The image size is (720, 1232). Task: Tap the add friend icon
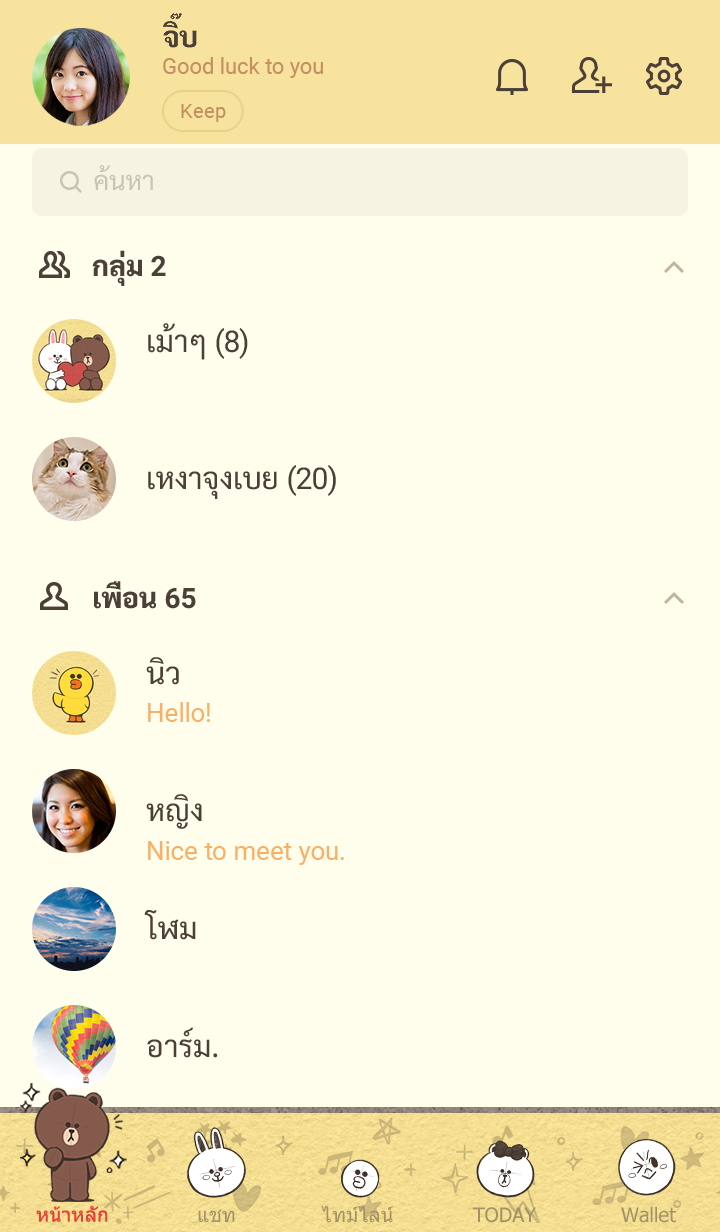(591, 77)
